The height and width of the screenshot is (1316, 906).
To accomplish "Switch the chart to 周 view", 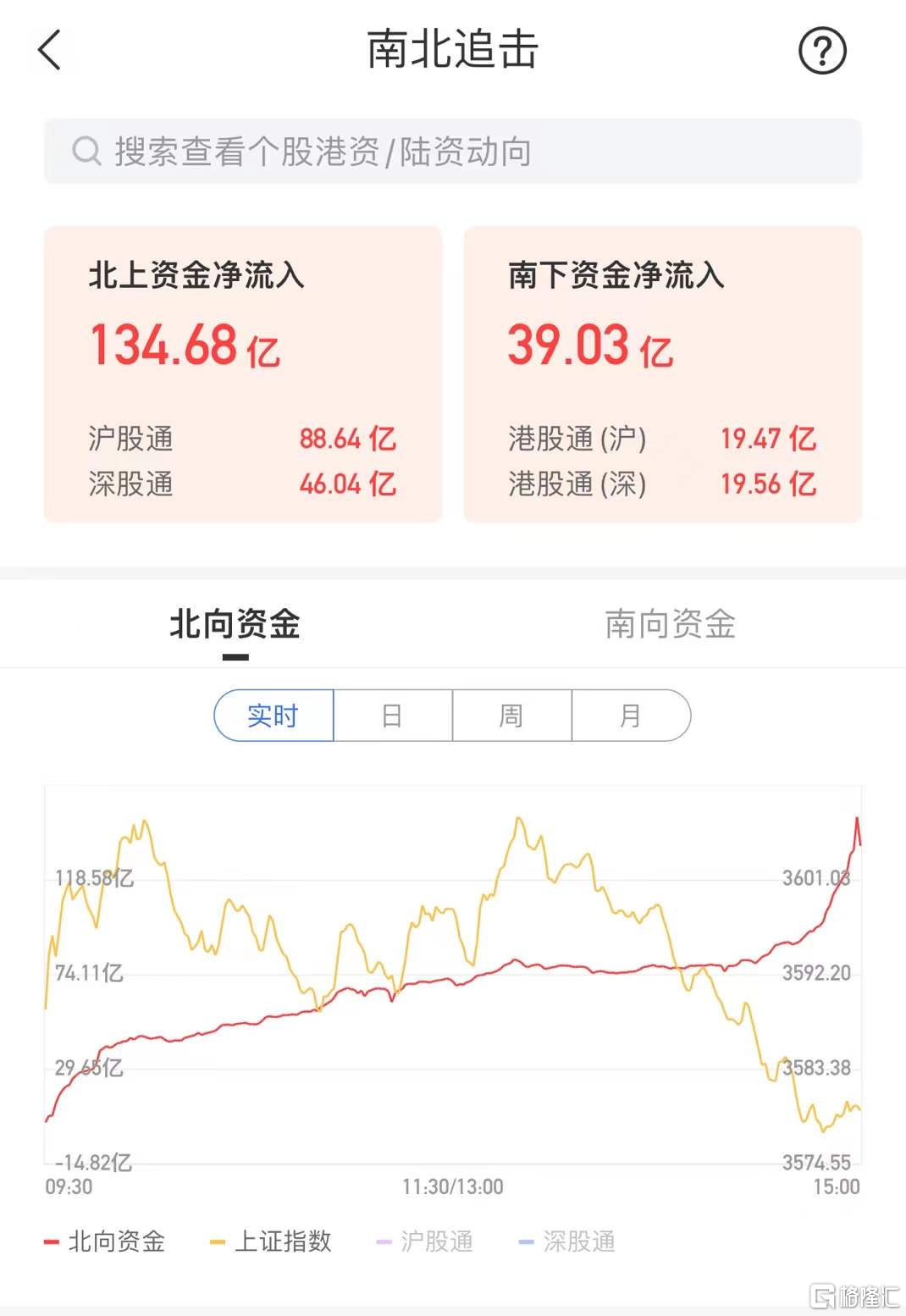I will pyautogui.click(x=511, y=716).
